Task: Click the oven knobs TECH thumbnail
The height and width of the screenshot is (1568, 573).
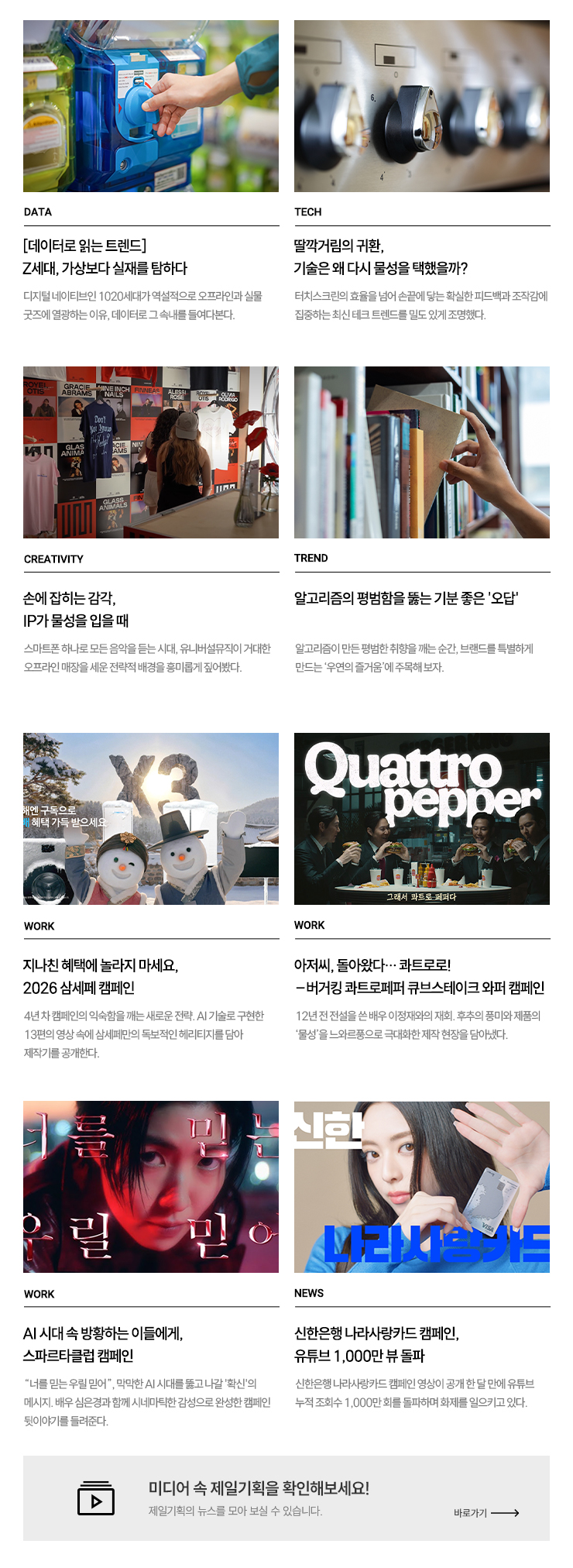Action: tap(422, 104)
